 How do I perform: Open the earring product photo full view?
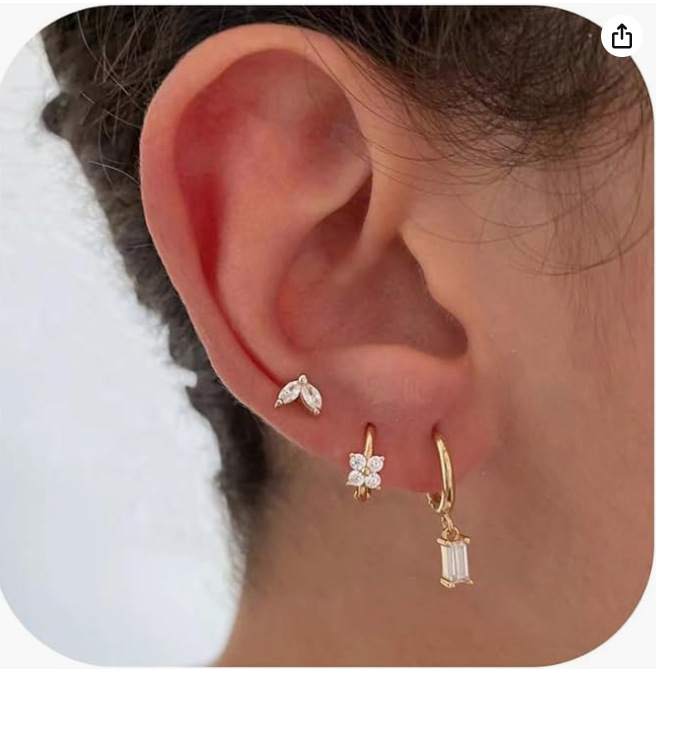[330, 340]
